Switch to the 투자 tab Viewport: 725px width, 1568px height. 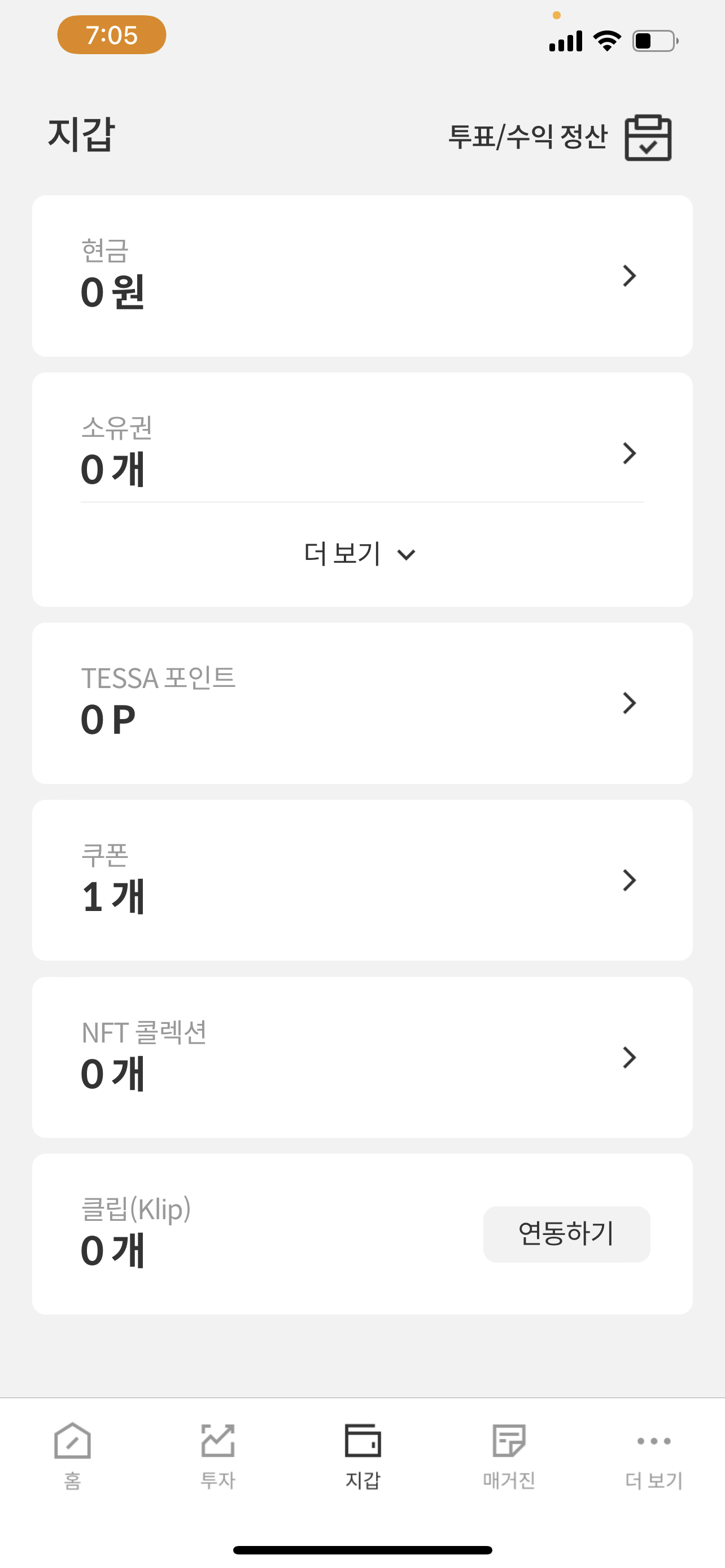pos(218,1455)
